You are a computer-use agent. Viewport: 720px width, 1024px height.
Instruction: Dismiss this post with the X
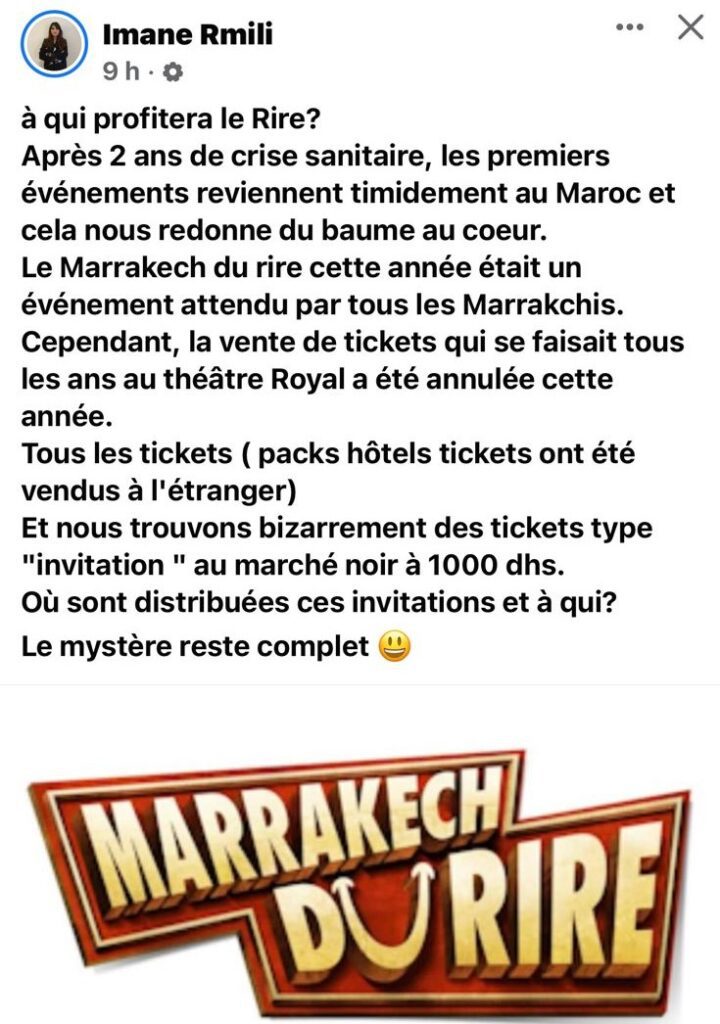(691, 29)
